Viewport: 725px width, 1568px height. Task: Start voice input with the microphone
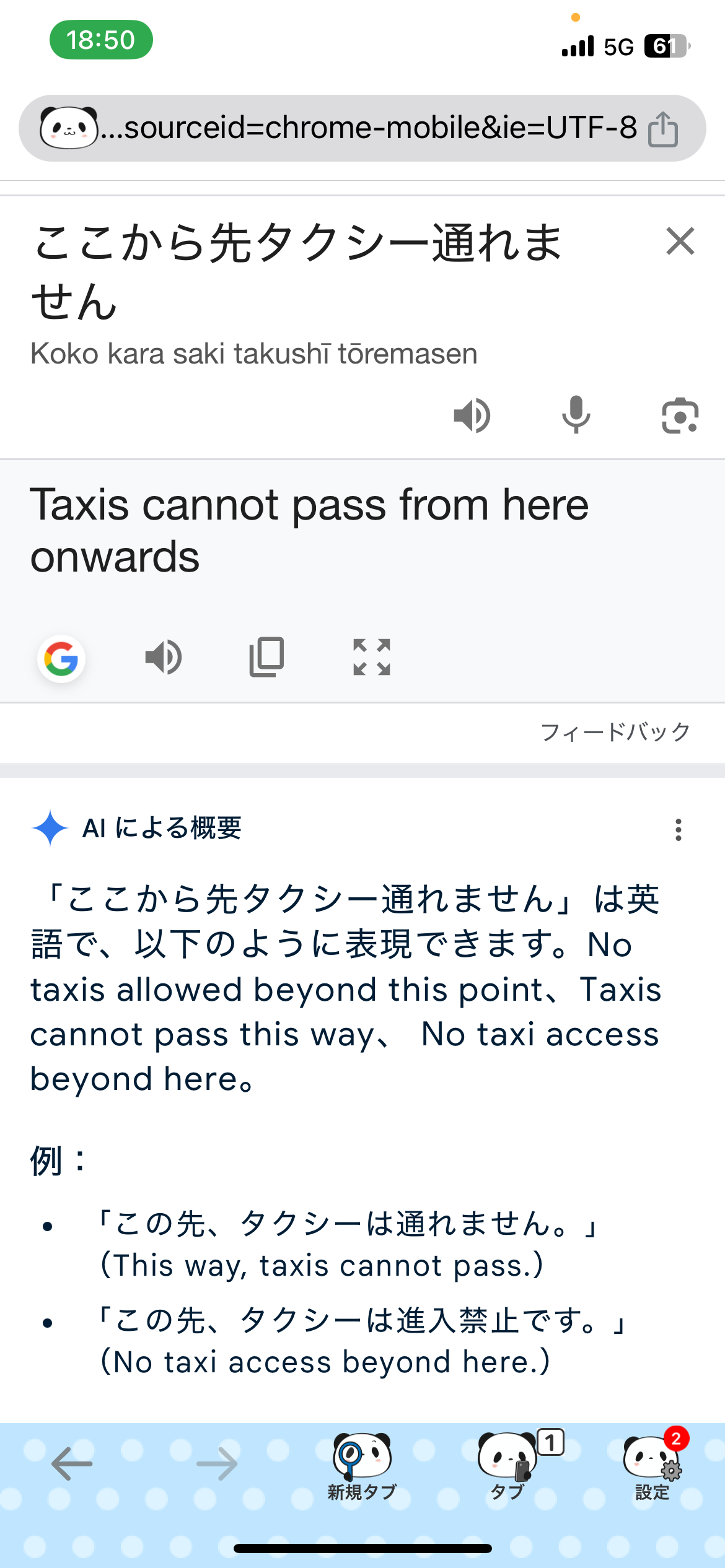[576, 415]
